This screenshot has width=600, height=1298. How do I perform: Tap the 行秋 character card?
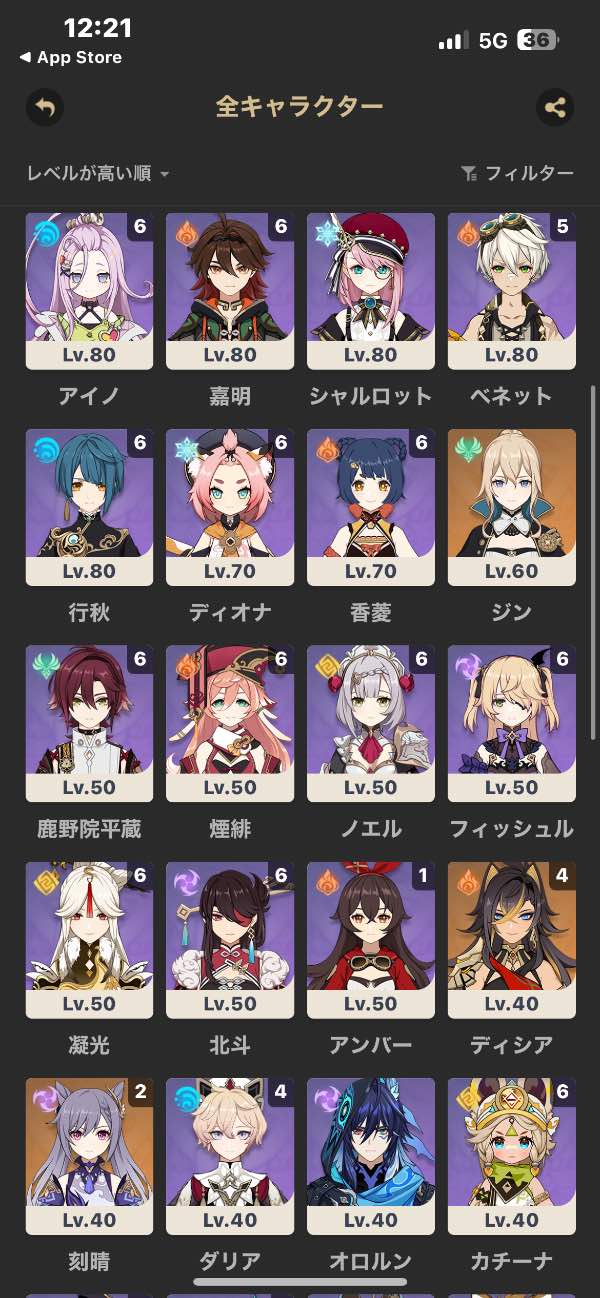[89, 507]
